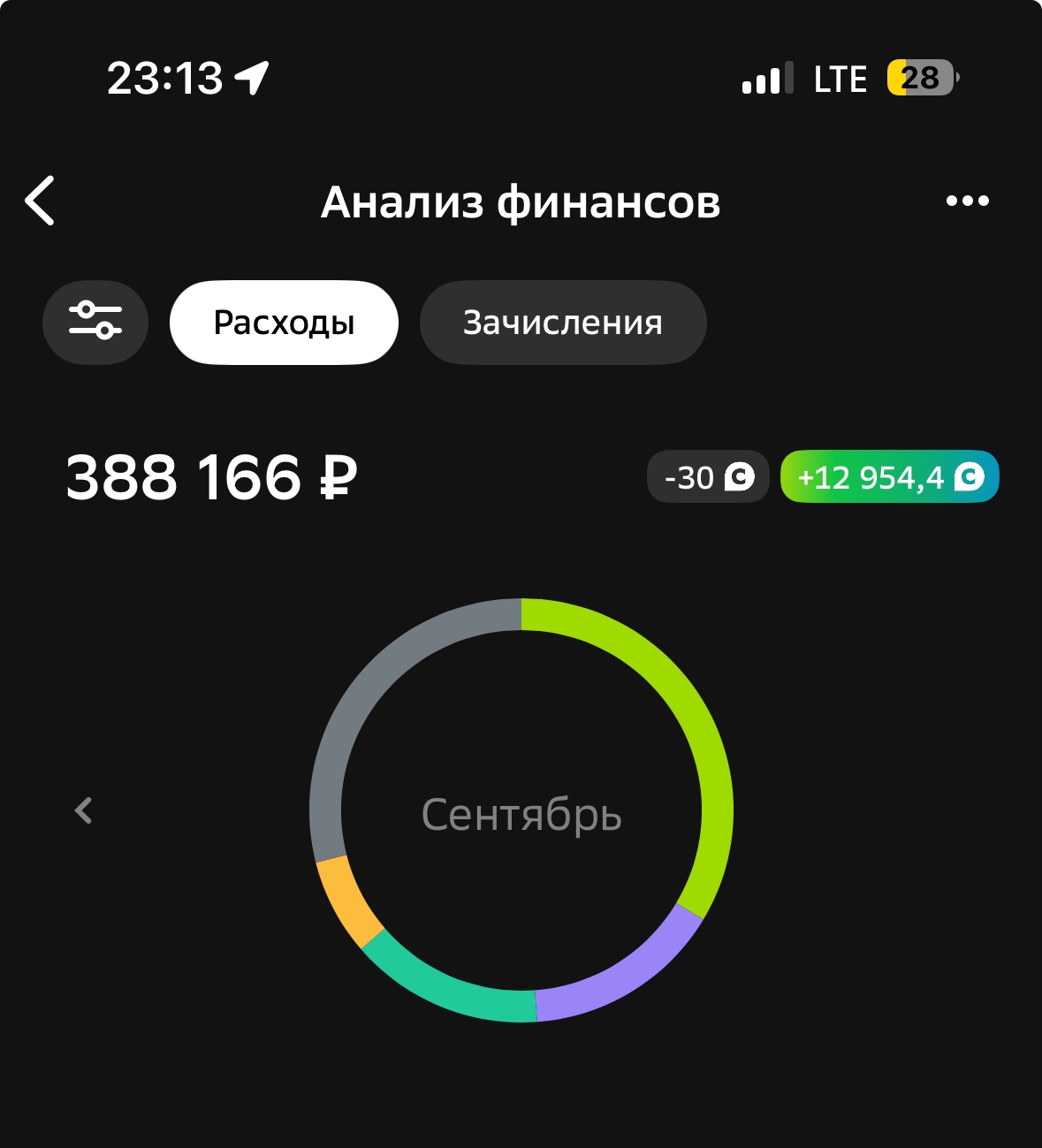
Task: Tap the -30 bonus chip
Action: pos(708,477)
